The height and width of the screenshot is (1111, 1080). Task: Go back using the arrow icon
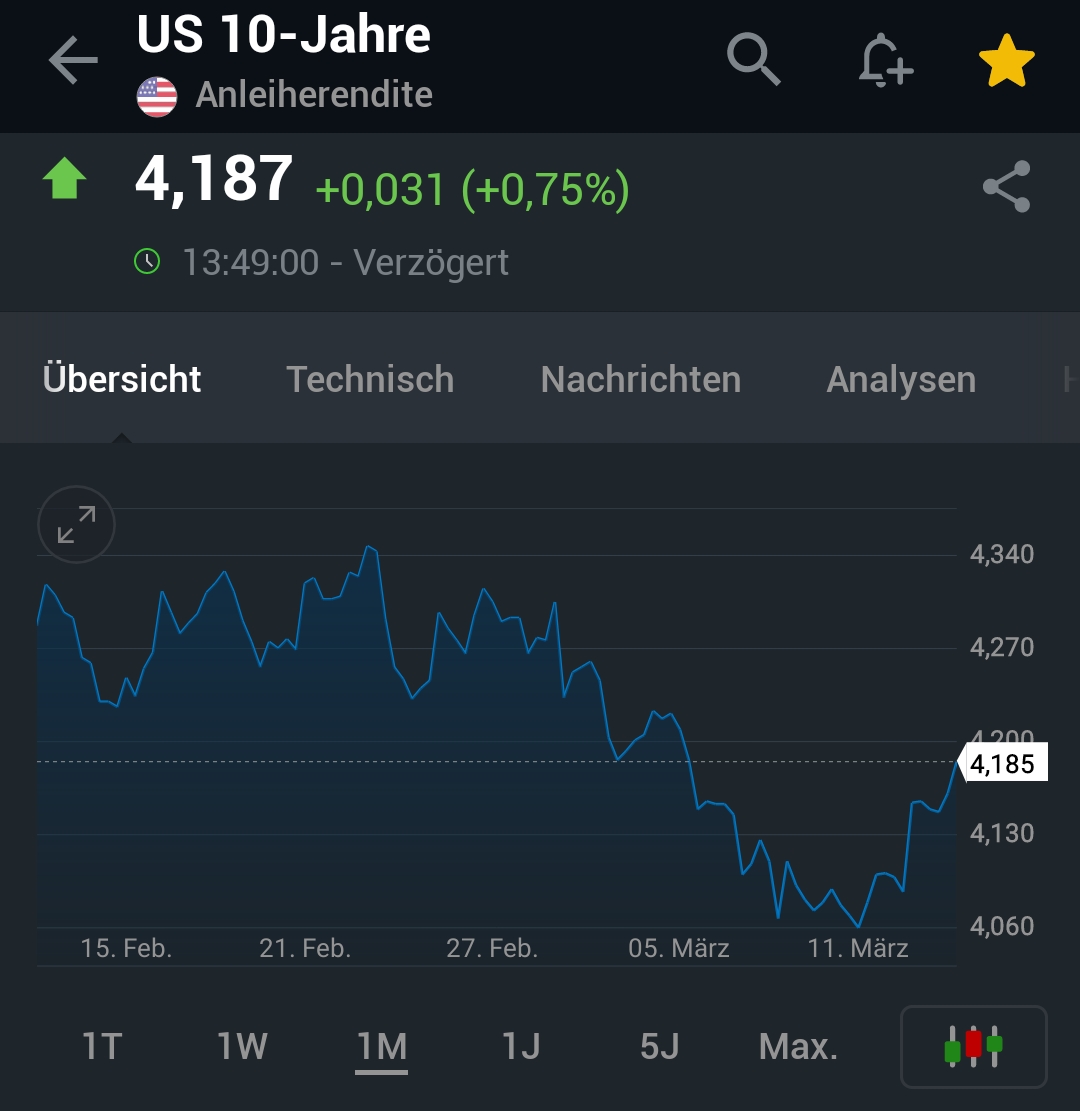point(73,61)
